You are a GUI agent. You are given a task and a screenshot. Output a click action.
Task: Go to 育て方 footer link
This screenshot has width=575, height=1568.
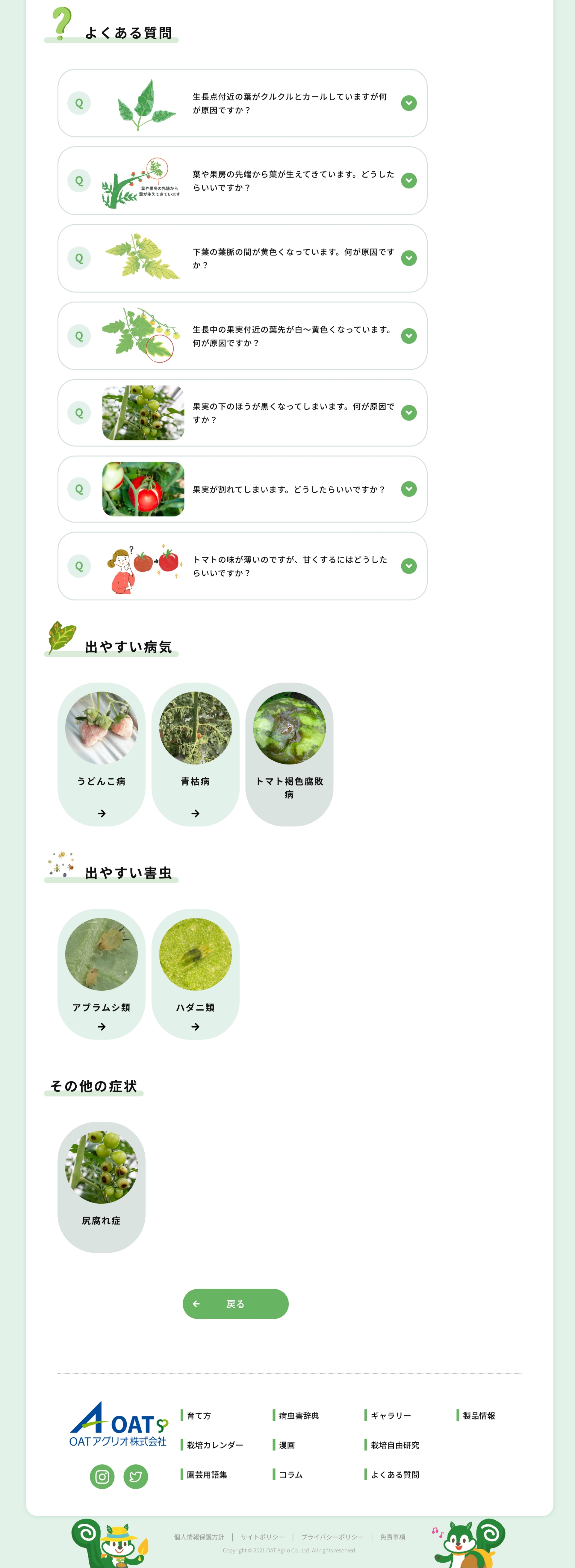coord(199,1416)
